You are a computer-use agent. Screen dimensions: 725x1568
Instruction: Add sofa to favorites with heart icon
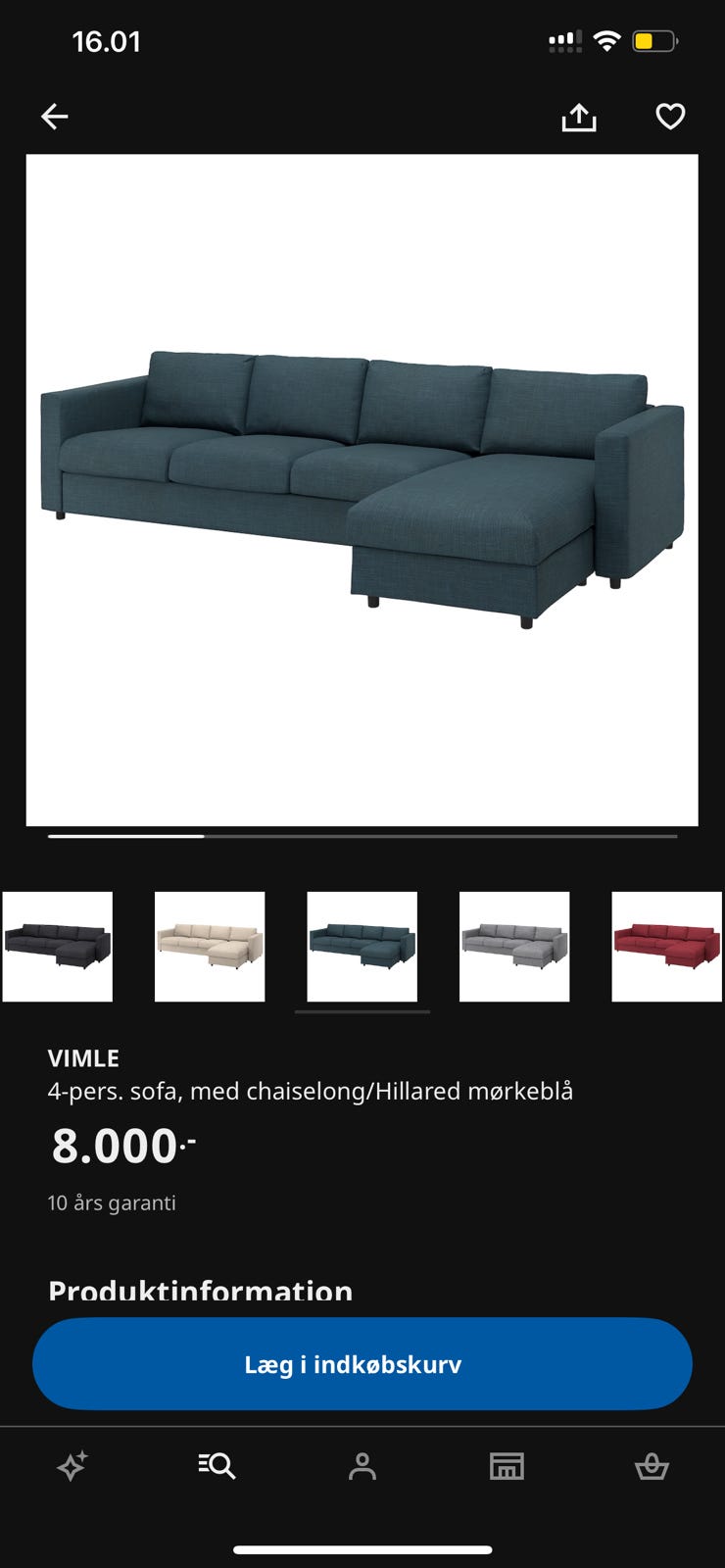670,117
